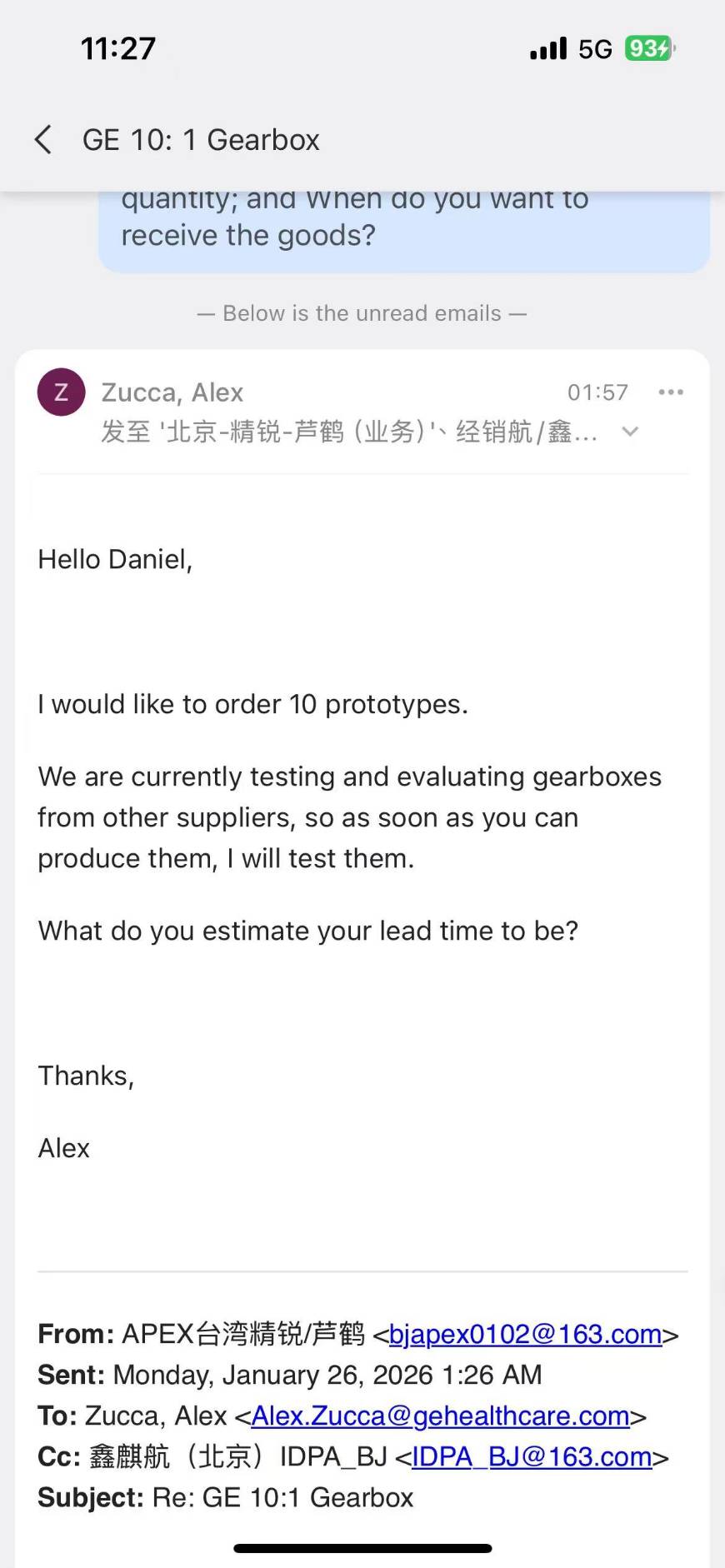Tap the bjapex0102@163.com email link
Screen dimensions: 725x1568
pos(525,1335)
